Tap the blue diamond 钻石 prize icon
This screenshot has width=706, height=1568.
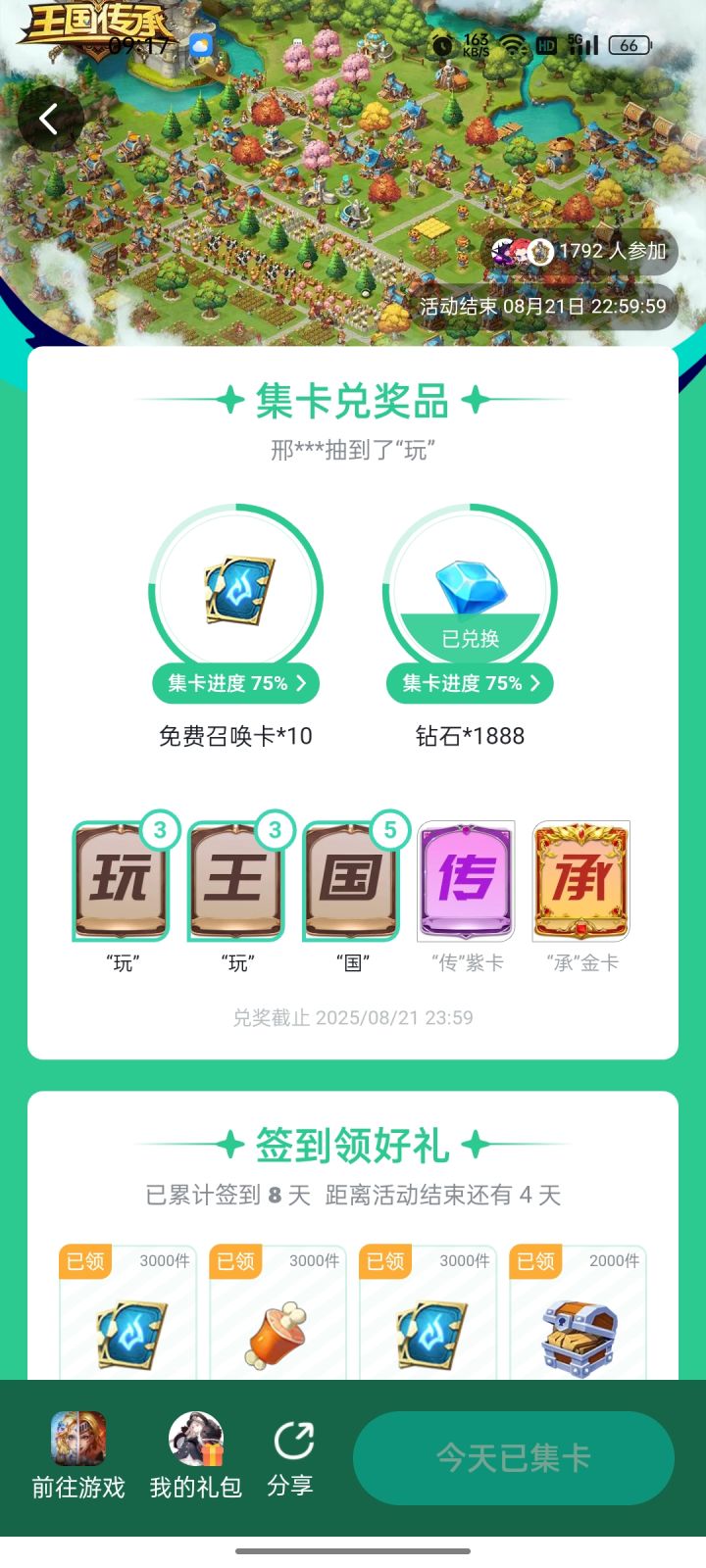point(470,583)
